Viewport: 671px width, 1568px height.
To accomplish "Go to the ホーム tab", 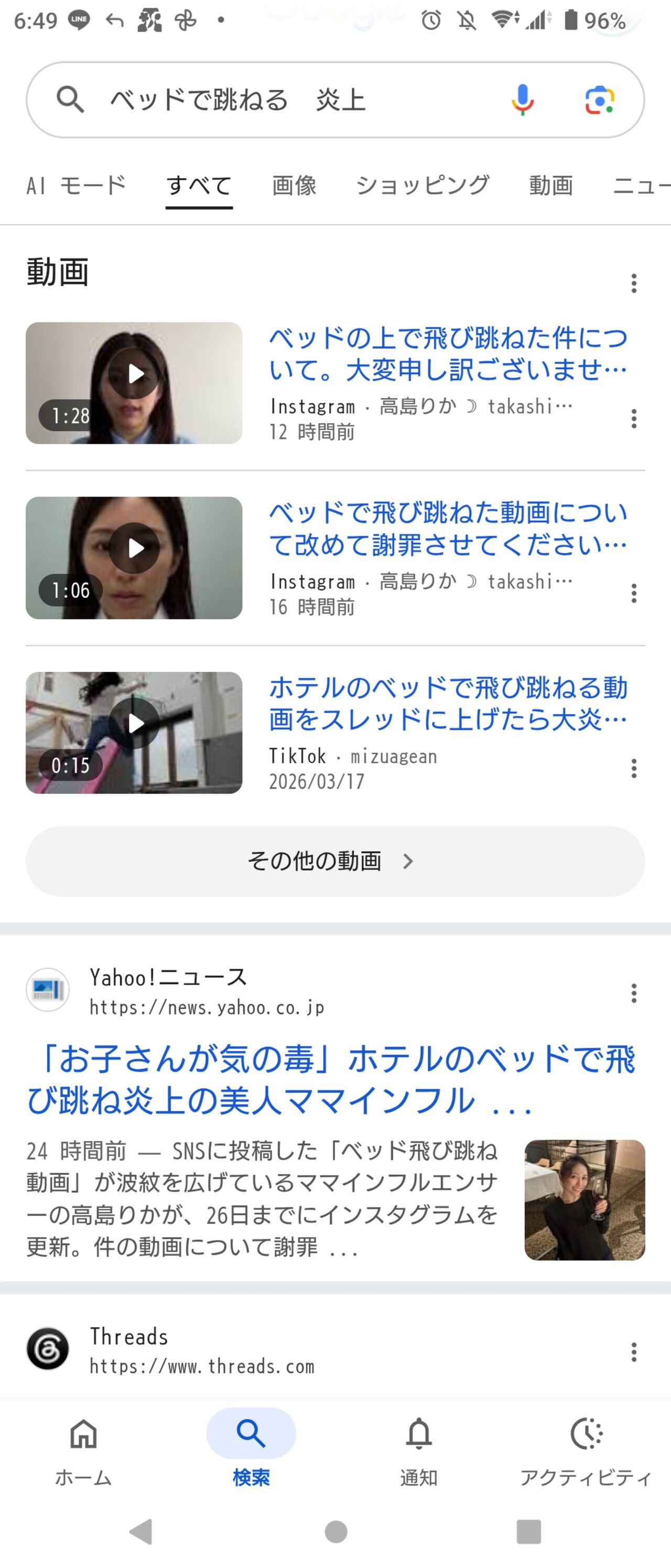I will [83, 1451].
